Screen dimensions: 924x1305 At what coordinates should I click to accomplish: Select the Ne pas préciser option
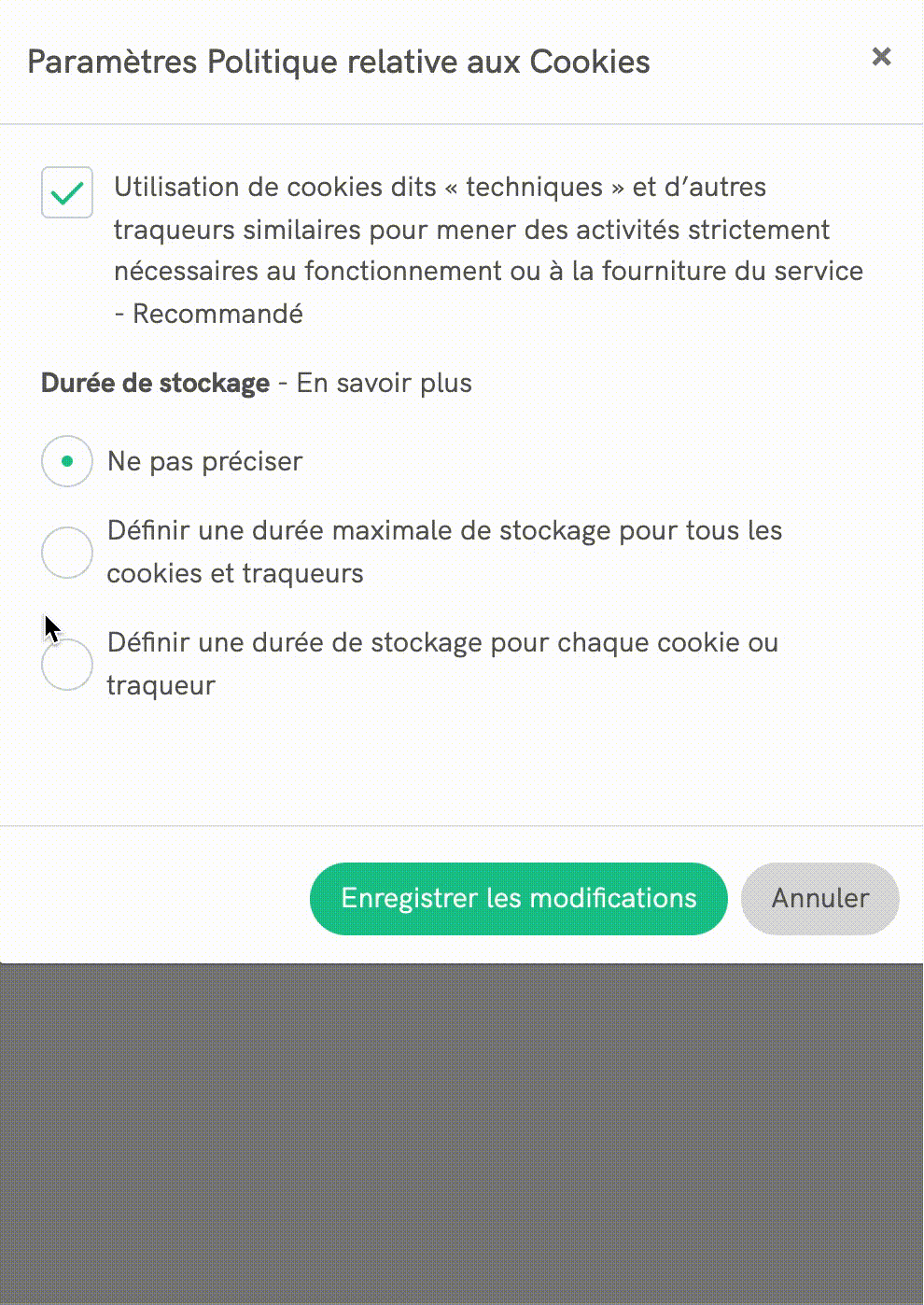(x=67, y=461)
